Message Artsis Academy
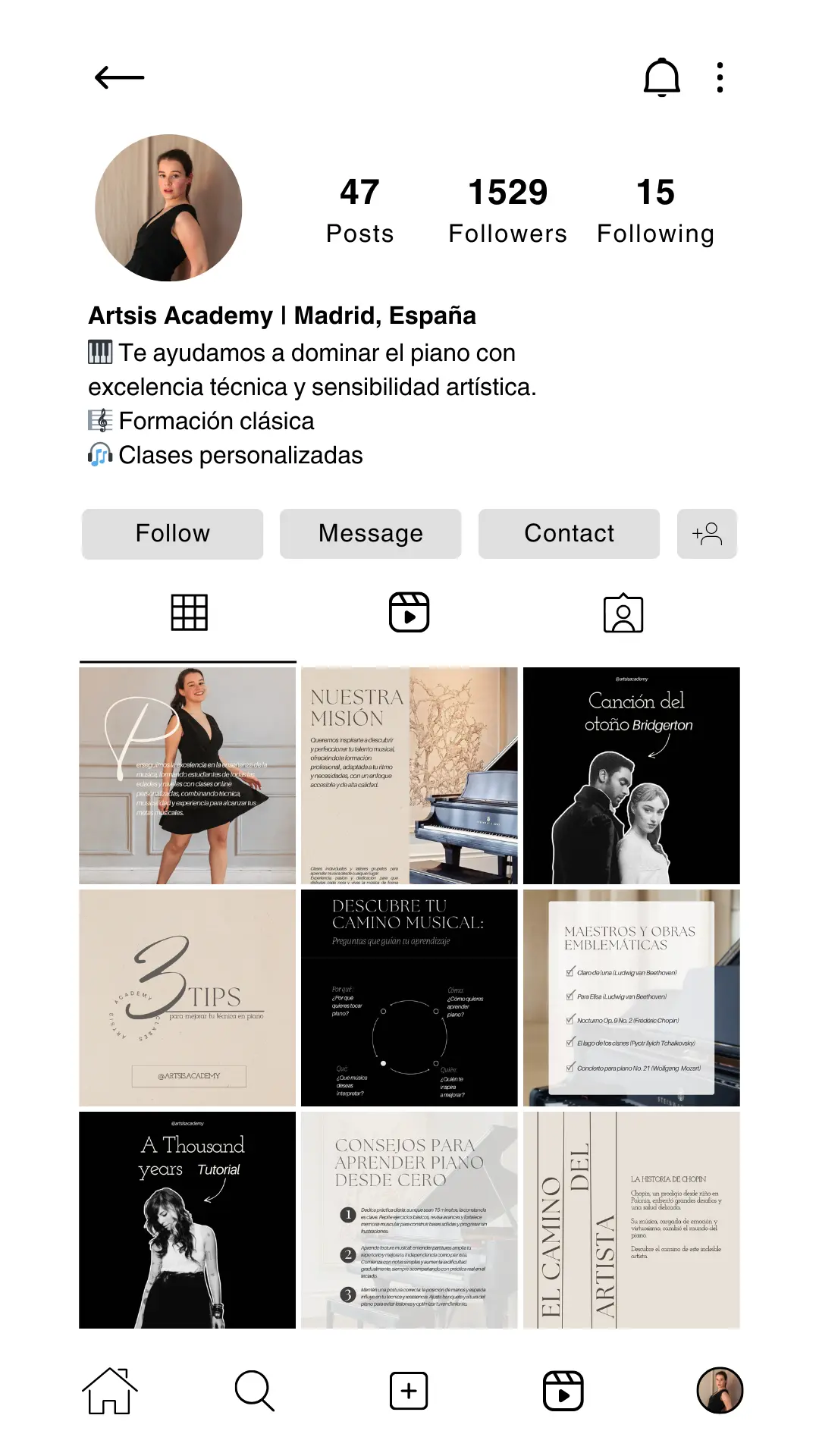The image size is (819, 1456). [371, 534]
